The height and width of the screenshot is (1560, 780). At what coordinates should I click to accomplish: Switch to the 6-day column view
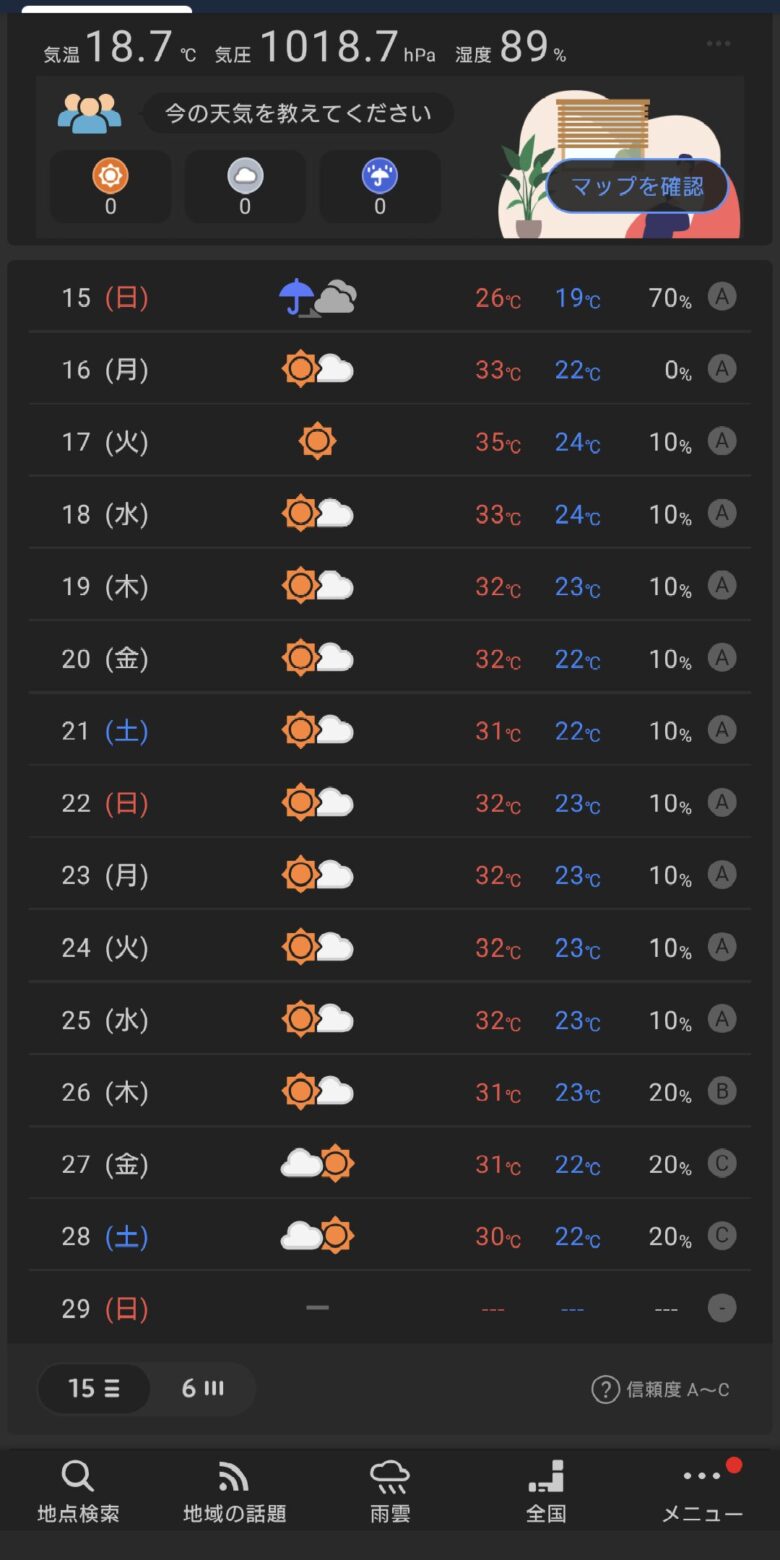[202, 1388]
